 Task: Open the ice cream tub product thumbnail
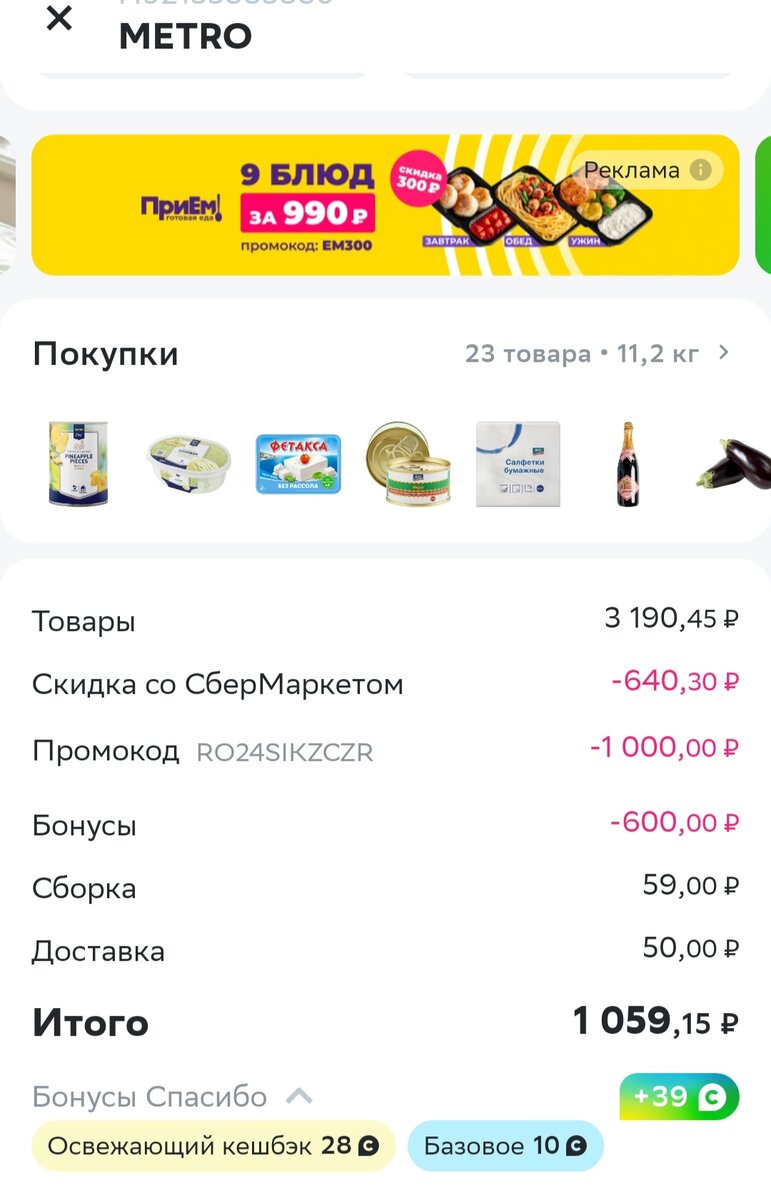[188, 464]
